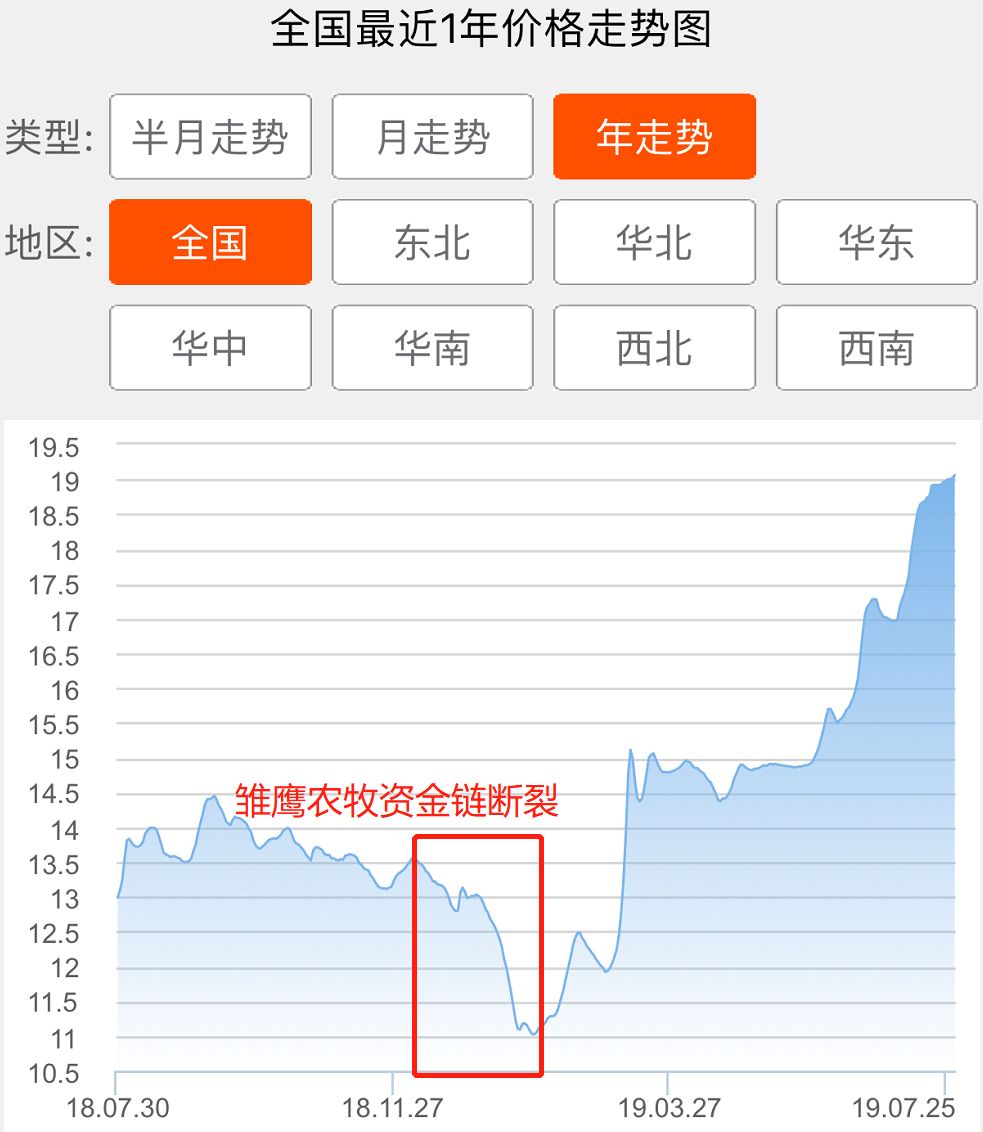983x1132 pixels.
Task: Show 华南 region trend
Action: [432, 348]
